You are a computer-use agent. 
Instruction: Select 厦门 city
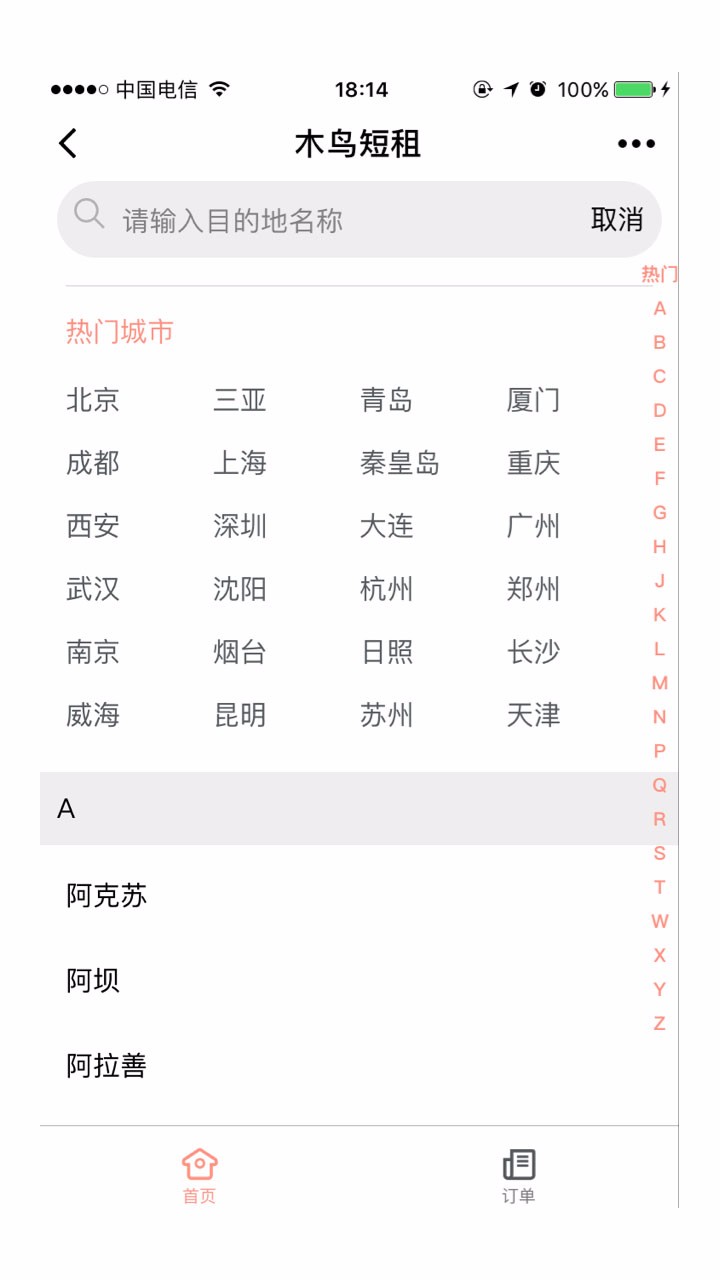click(533, 401)
